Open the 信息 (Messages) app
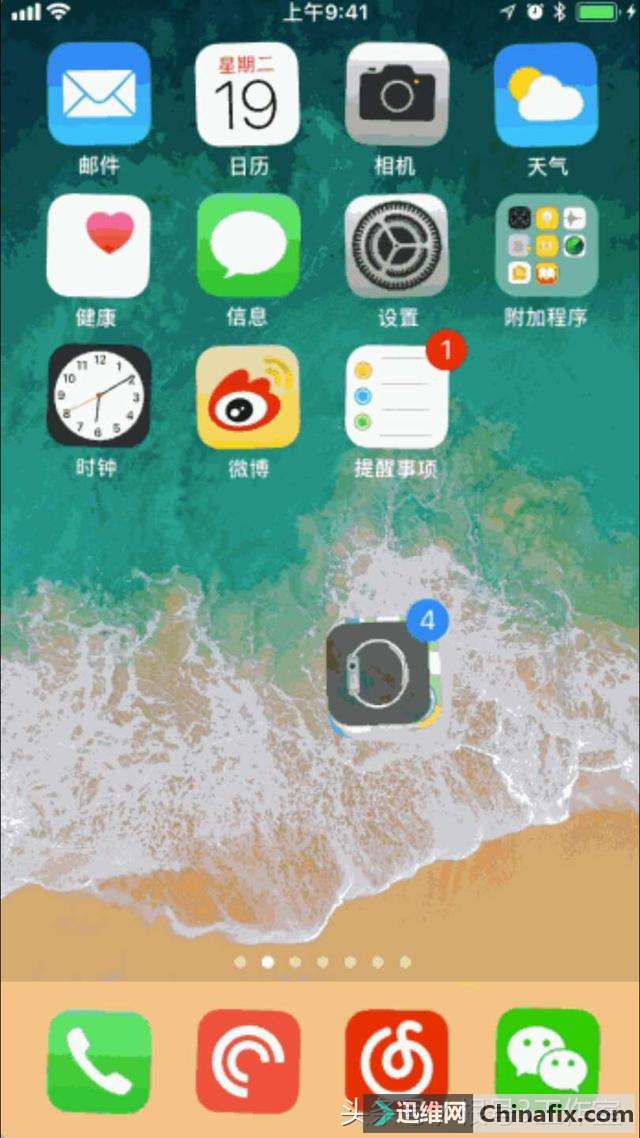The image size is (640, 1138). click(247, 245)
